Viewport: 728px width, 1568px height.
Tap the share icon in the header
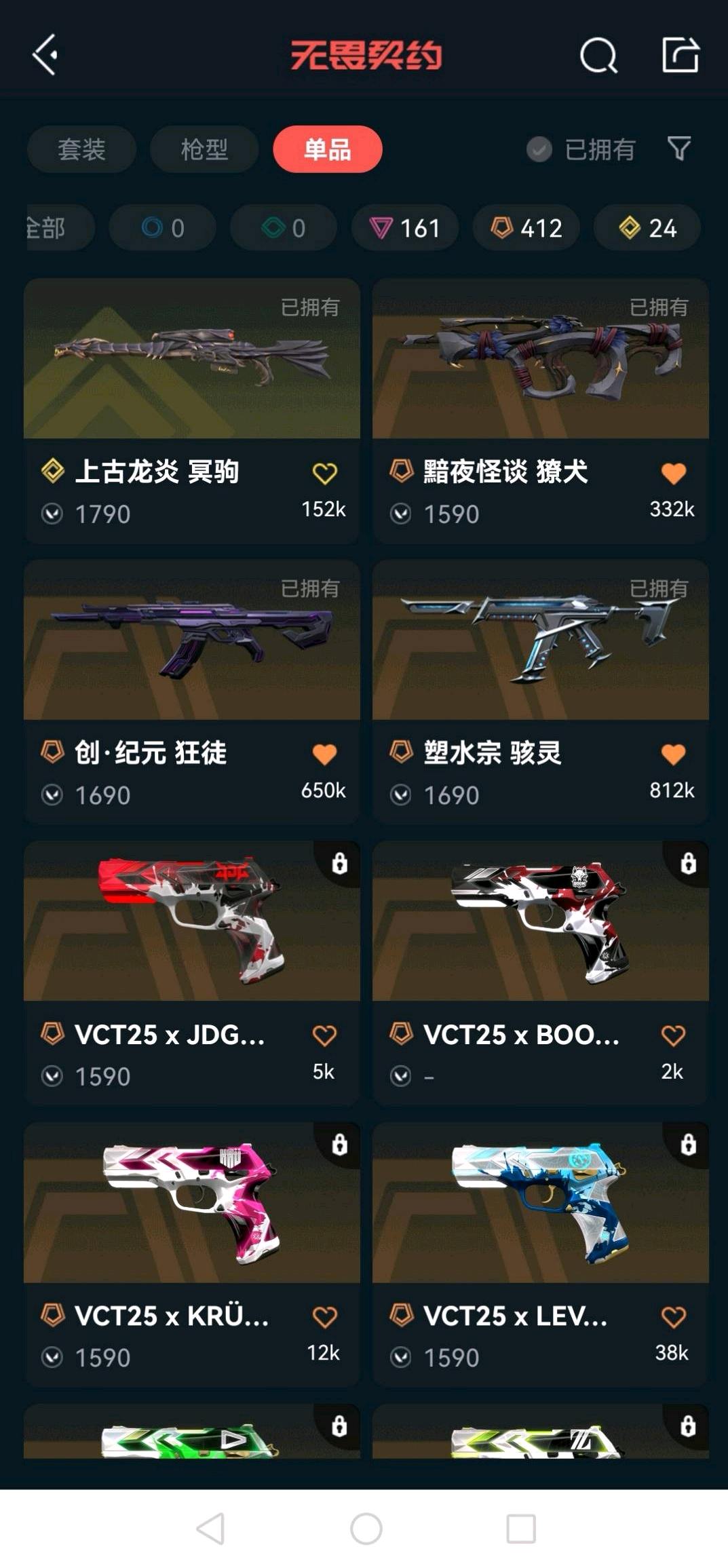coord(680,55)
